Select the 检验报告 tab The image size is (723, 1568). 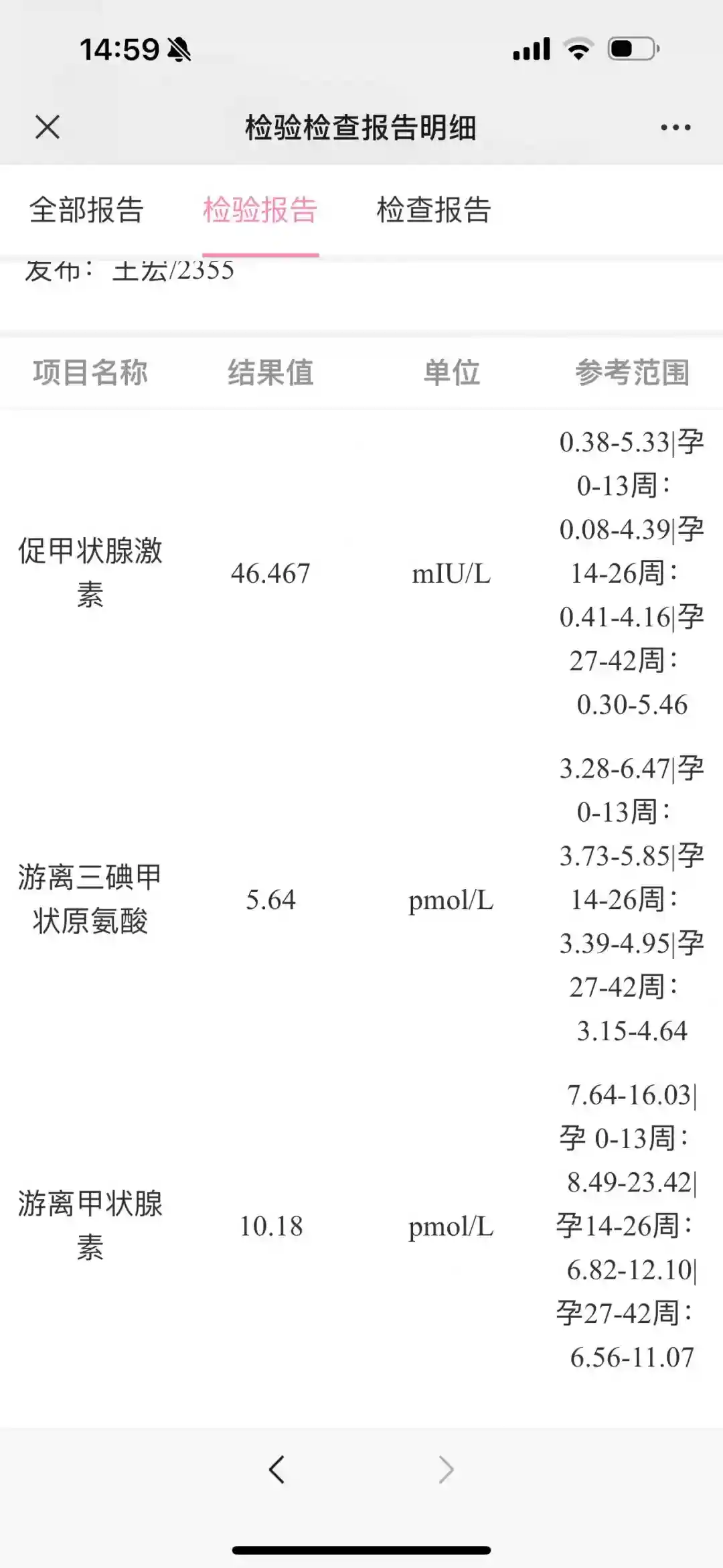pyautogui.click(x=260, y=210)
